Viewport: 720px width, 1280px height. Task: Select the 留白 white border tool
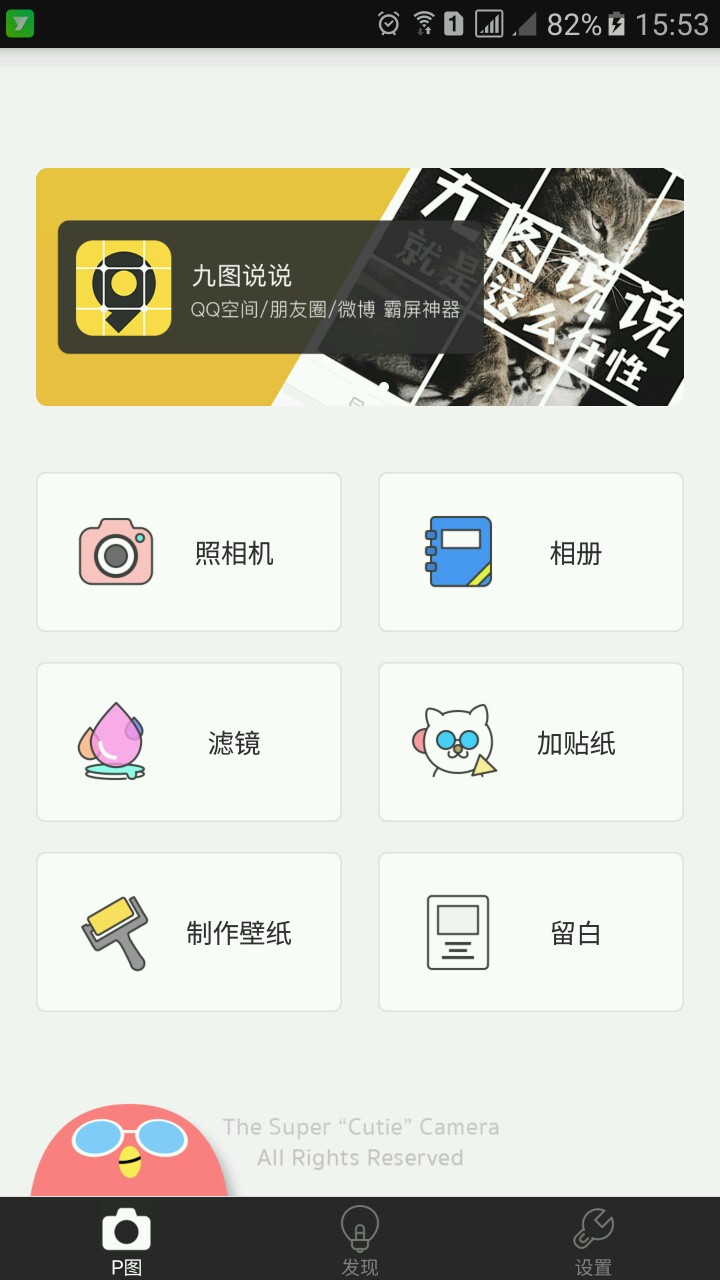click(x=531, y=932)
